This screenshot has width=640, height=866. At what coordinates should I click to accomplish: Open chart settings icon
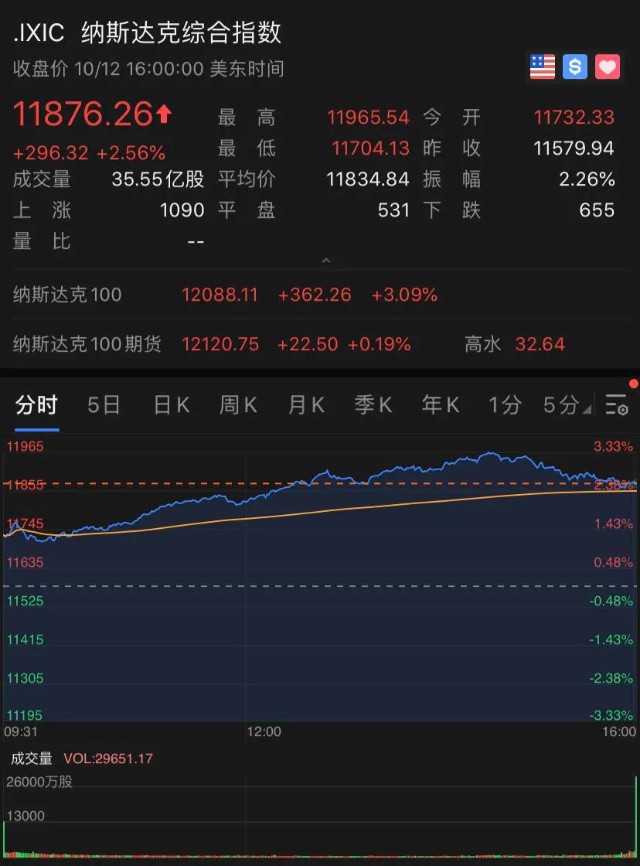click(x=617, y=406)
